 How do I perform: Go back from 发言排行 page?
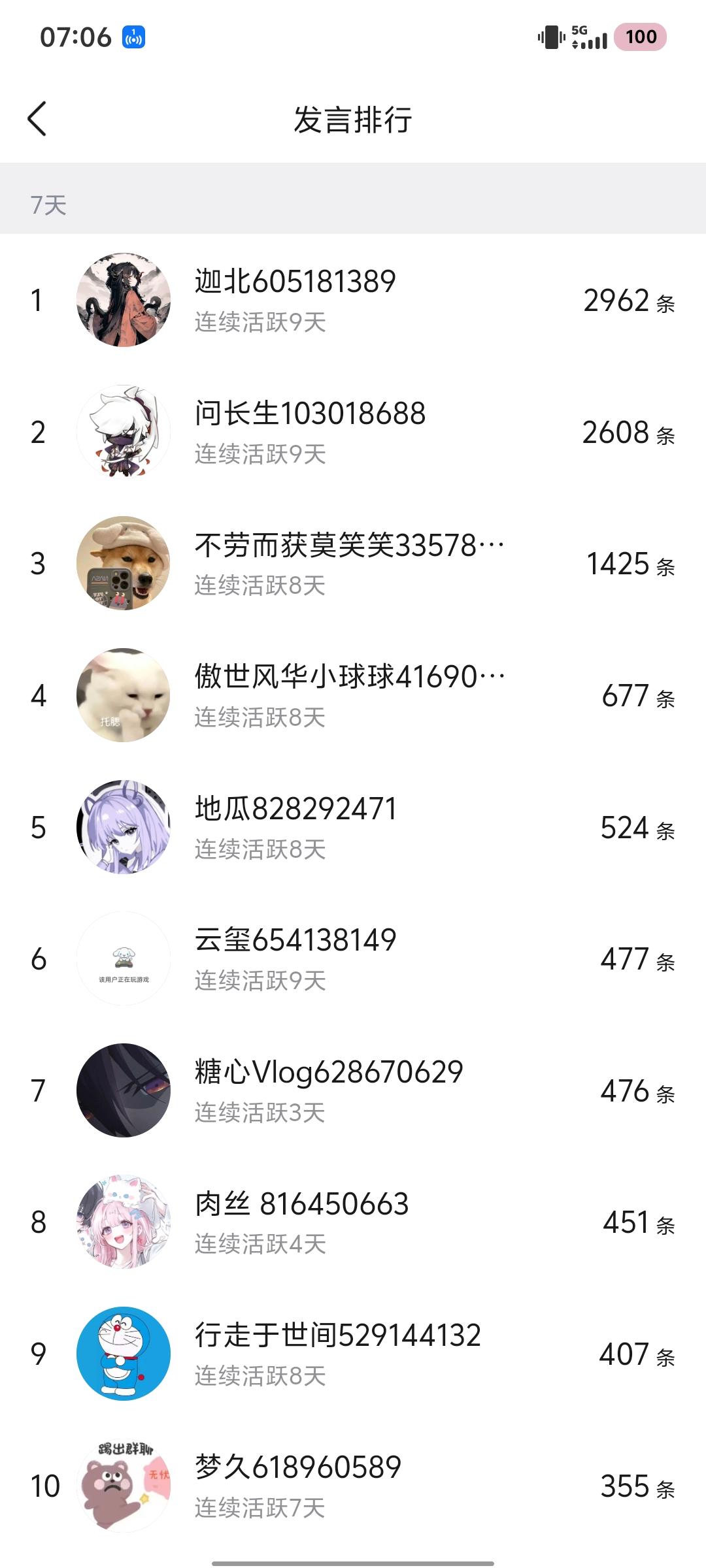(37, 119)
